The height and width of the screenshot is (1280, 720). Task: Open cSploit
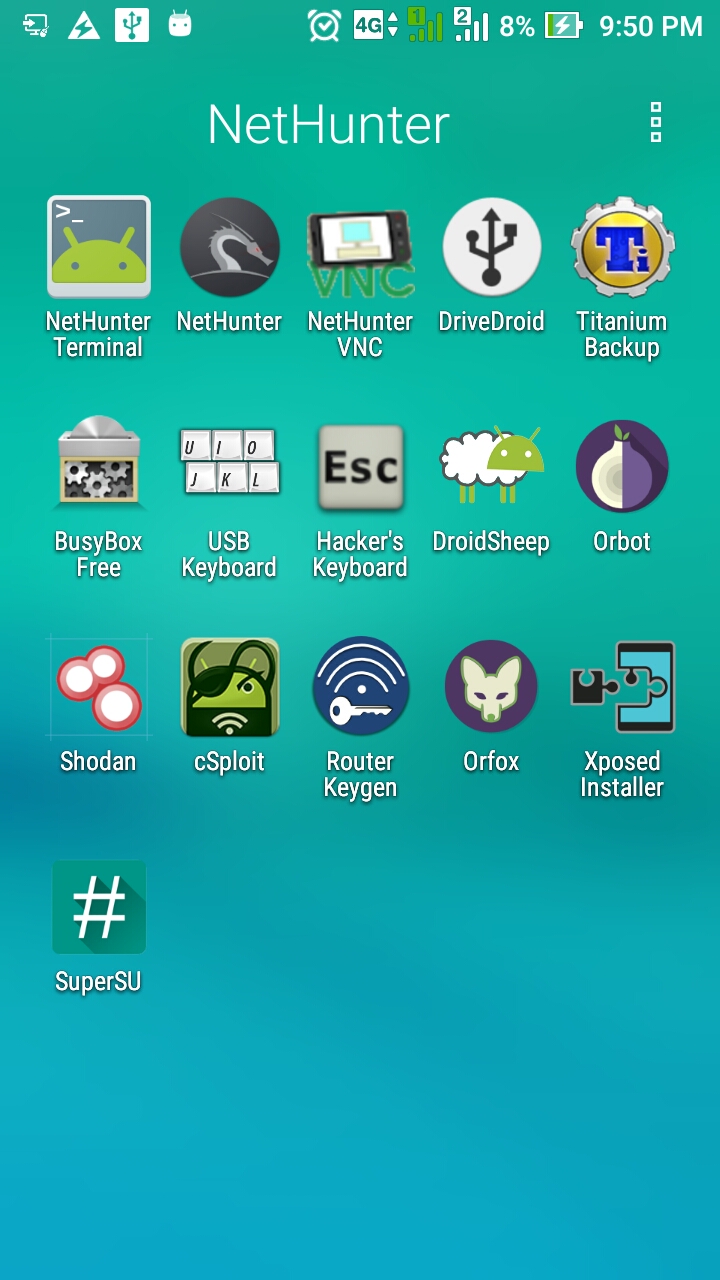tap(229, 687)
